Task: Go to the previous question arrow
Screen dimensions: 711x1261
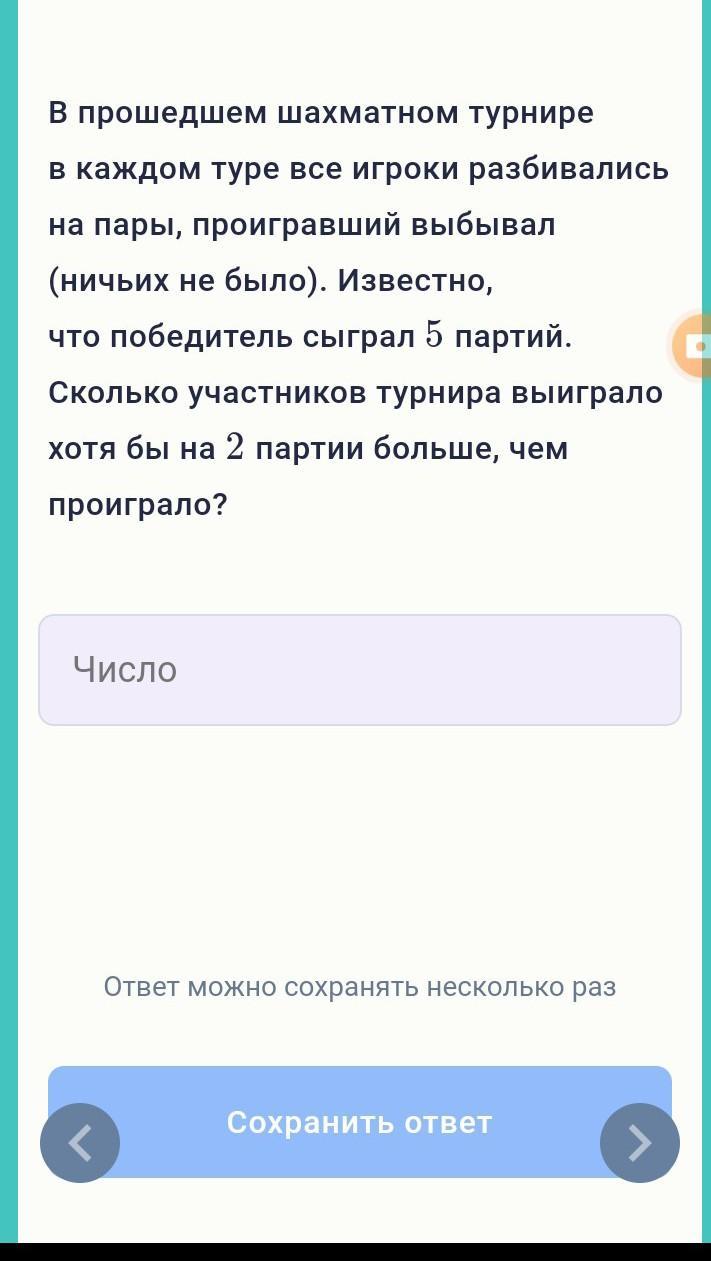Action: [80, 1143]
